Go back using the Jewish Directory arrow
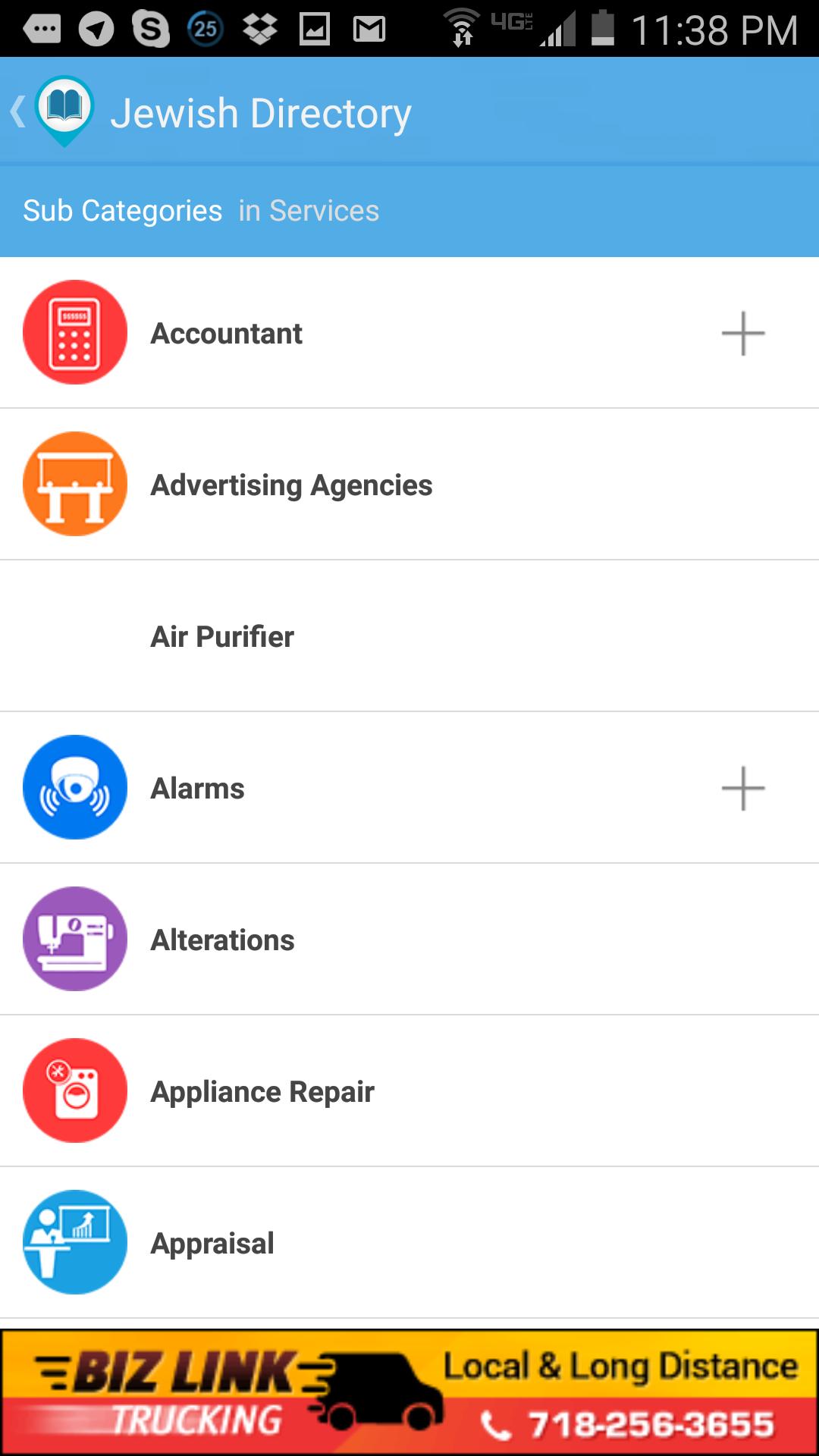Viewport: 819px width, 1456px height. [x=18, y=112]
